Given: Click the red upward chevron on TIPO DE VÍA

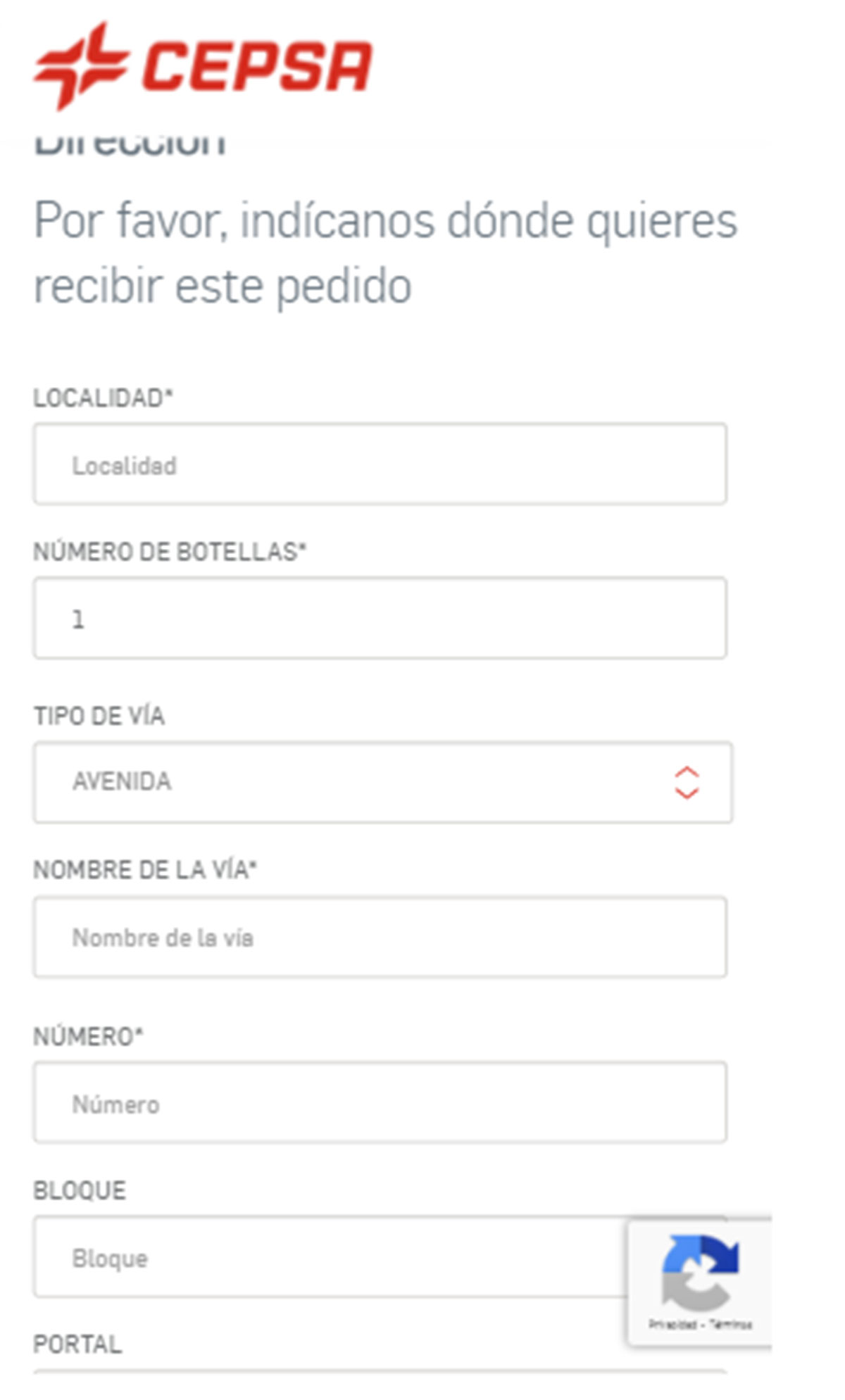Looking at the screenshot, I should point(688,772).
